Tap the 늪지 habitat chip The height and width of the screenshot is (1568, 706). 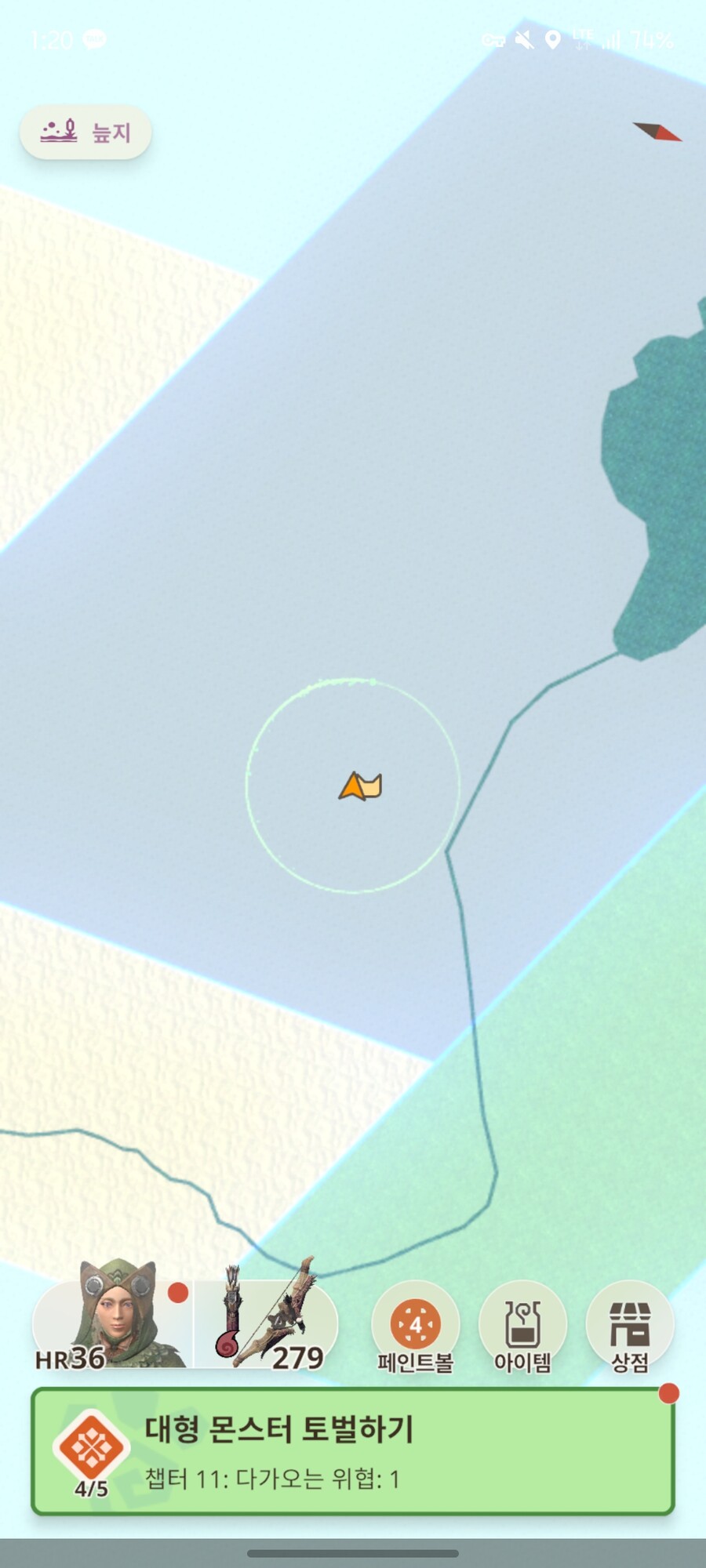tap(85, 132)
